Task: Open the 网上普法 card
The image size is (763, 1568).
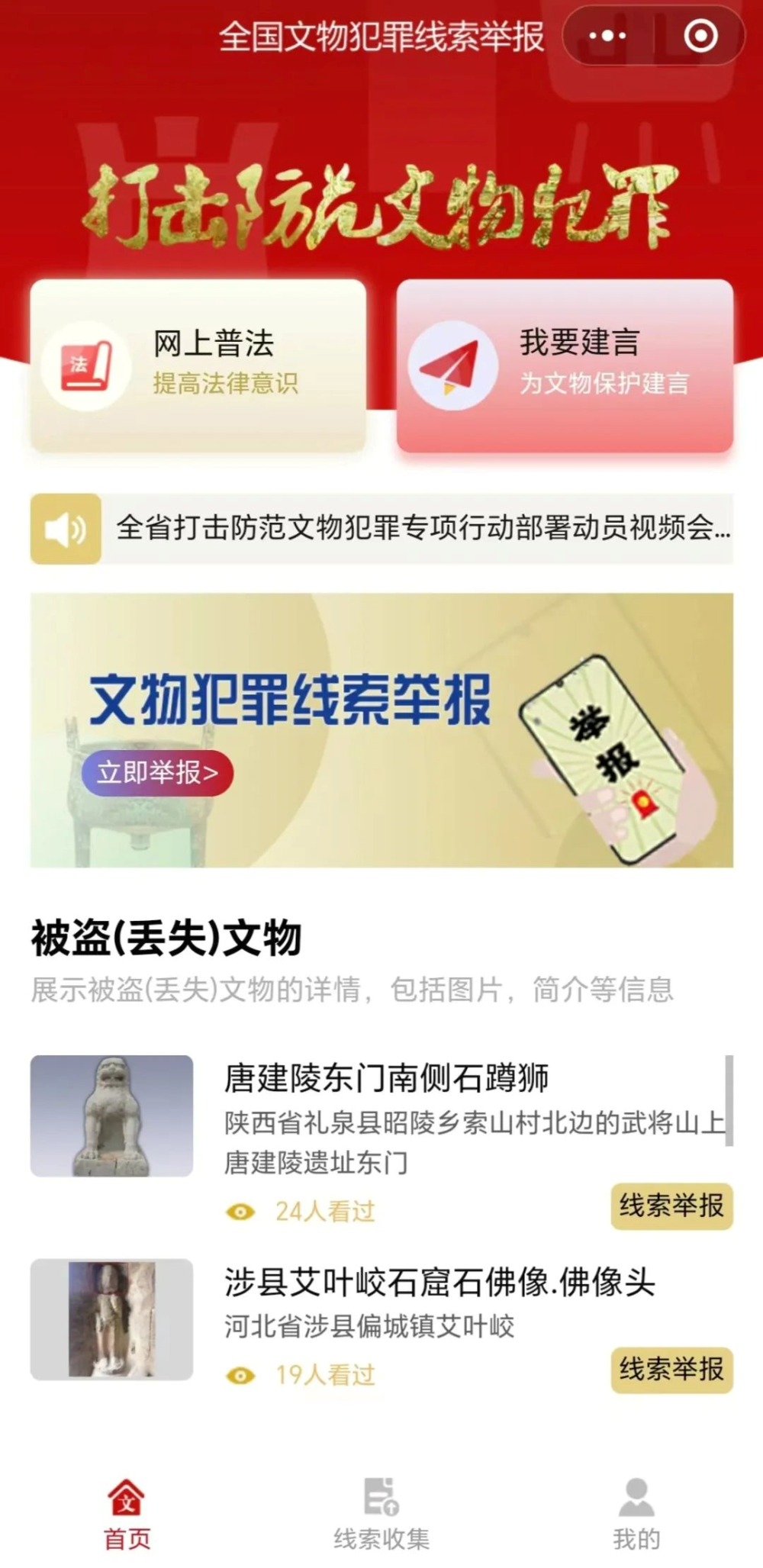Action: [x=201, y=365]
